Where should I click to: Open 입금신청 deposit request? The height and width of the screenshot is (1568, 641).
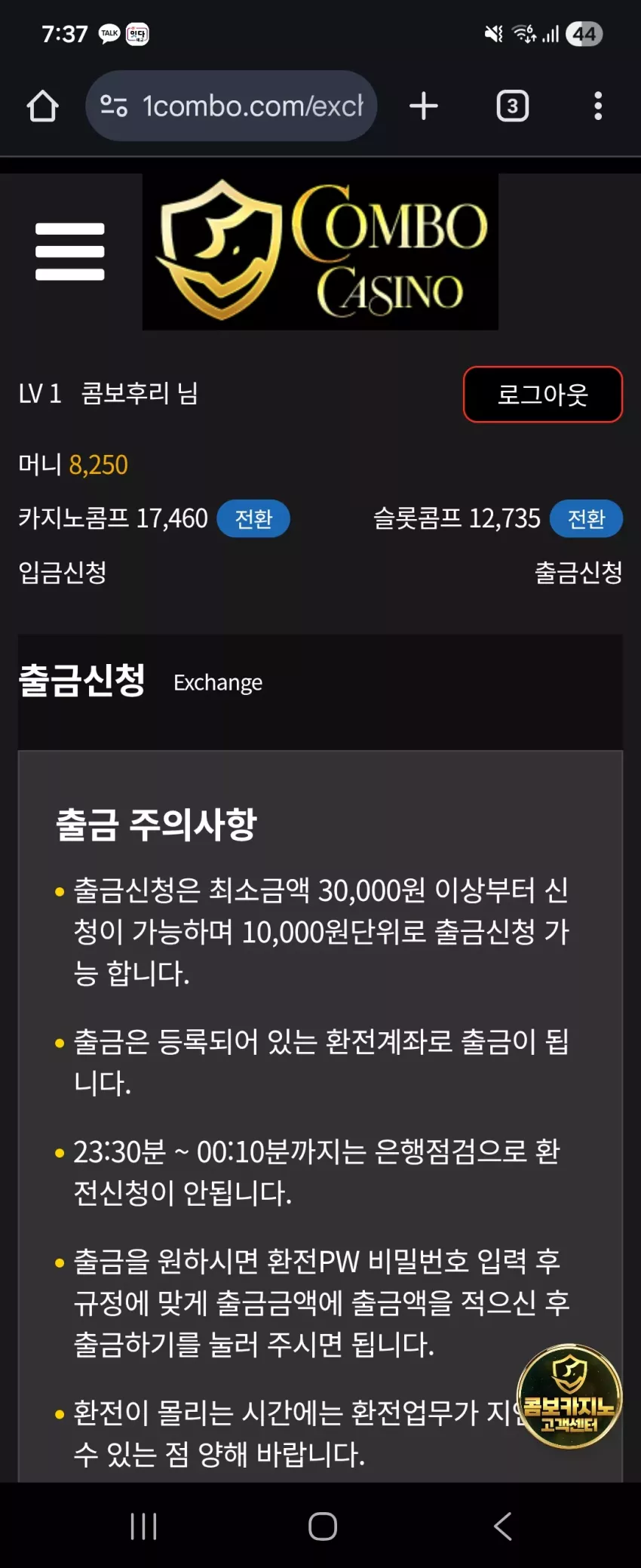tap(63, 572)
